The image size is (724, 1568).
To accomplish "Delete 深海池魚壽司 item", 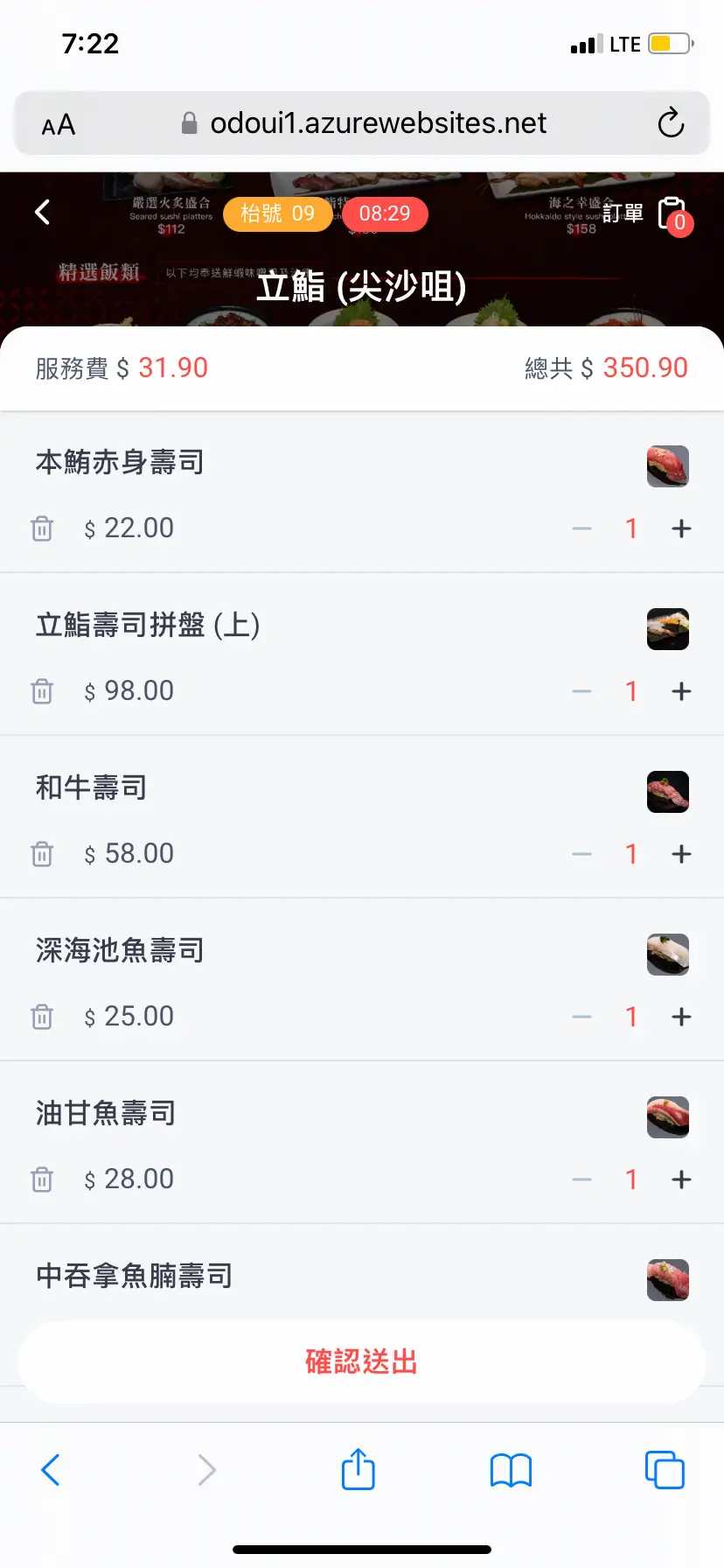I will [x=42, y=1017].
